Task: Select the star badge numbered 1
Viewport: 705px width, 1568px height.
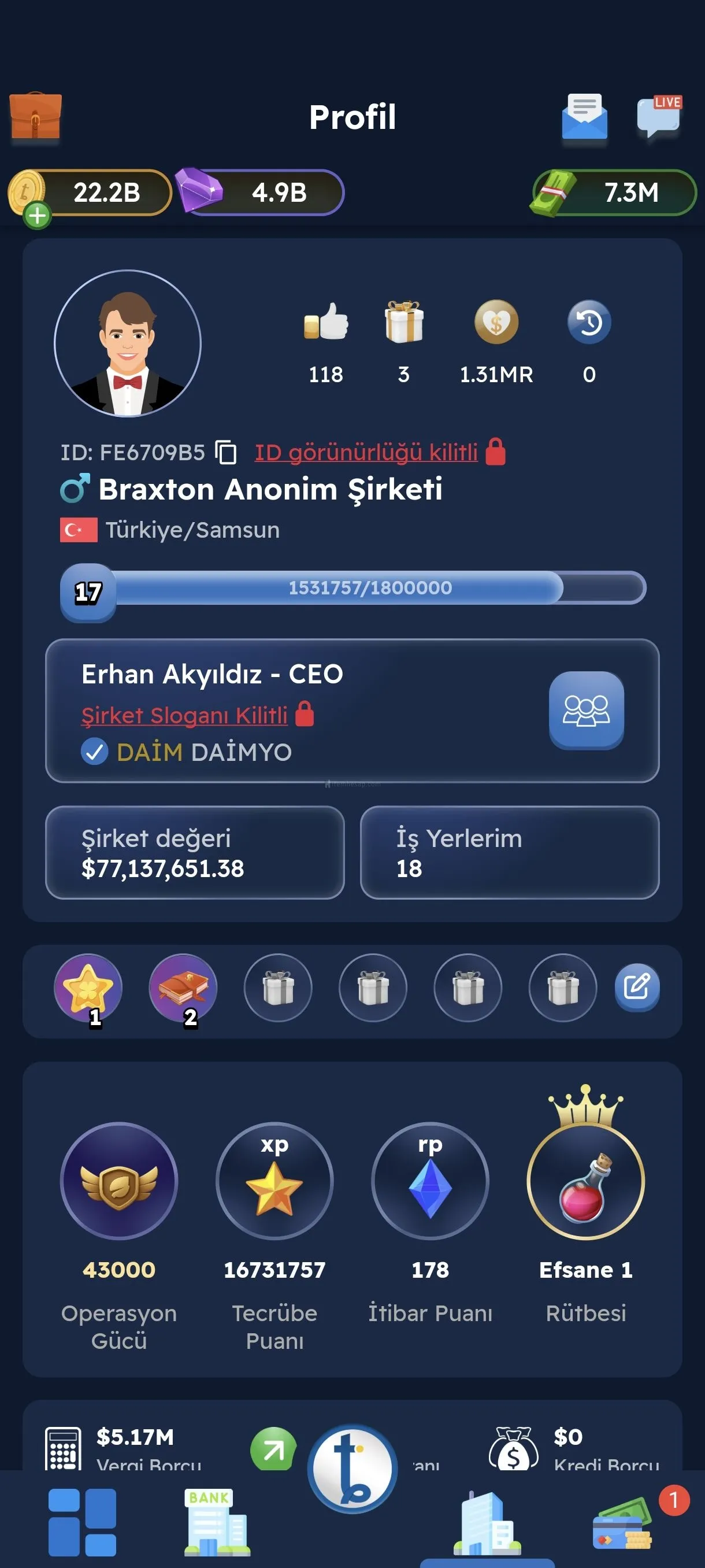Action: click(88, 988)
